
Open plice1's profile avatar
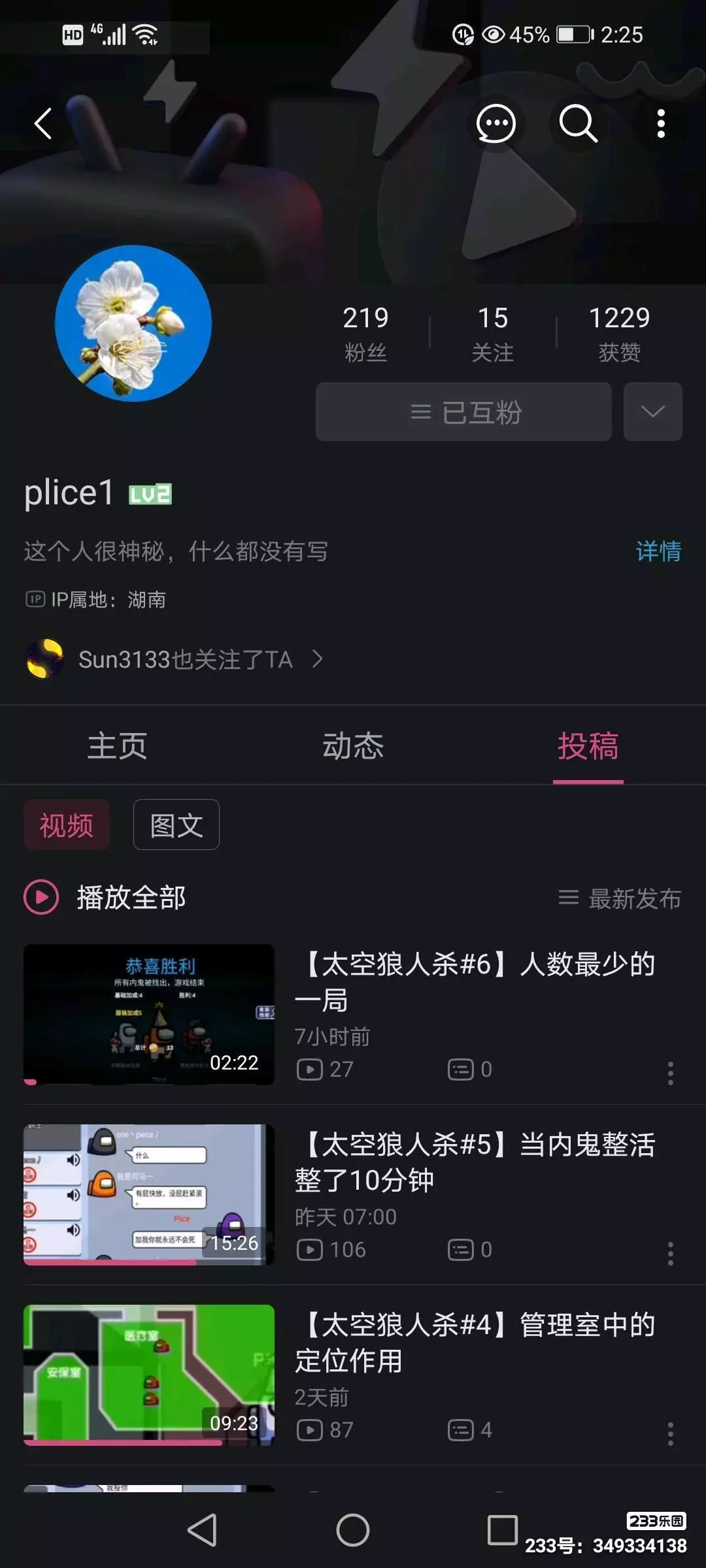(133, 323)
